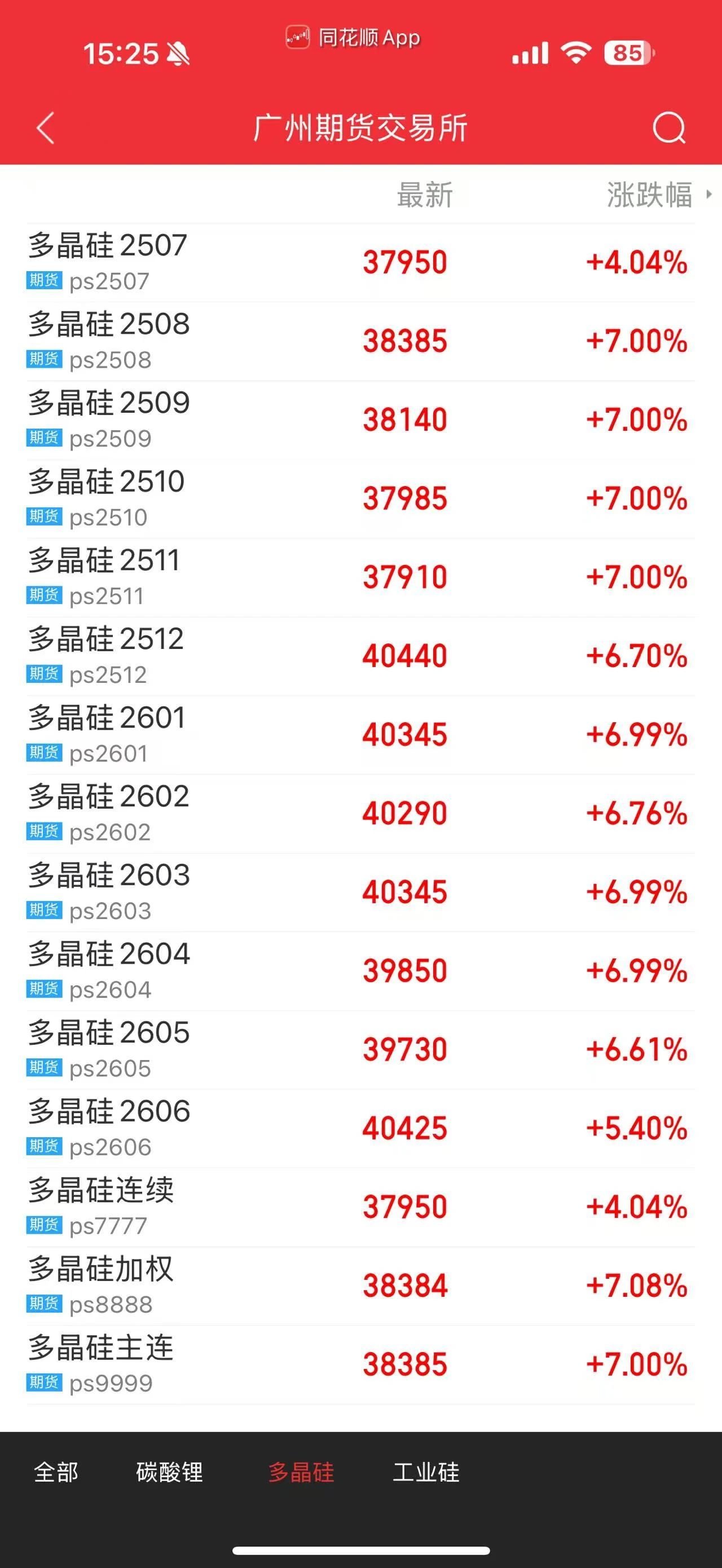Switch to the 全部 tab
The image size is (722, 1568).
pyautogui.click(x=56, y=1472)
